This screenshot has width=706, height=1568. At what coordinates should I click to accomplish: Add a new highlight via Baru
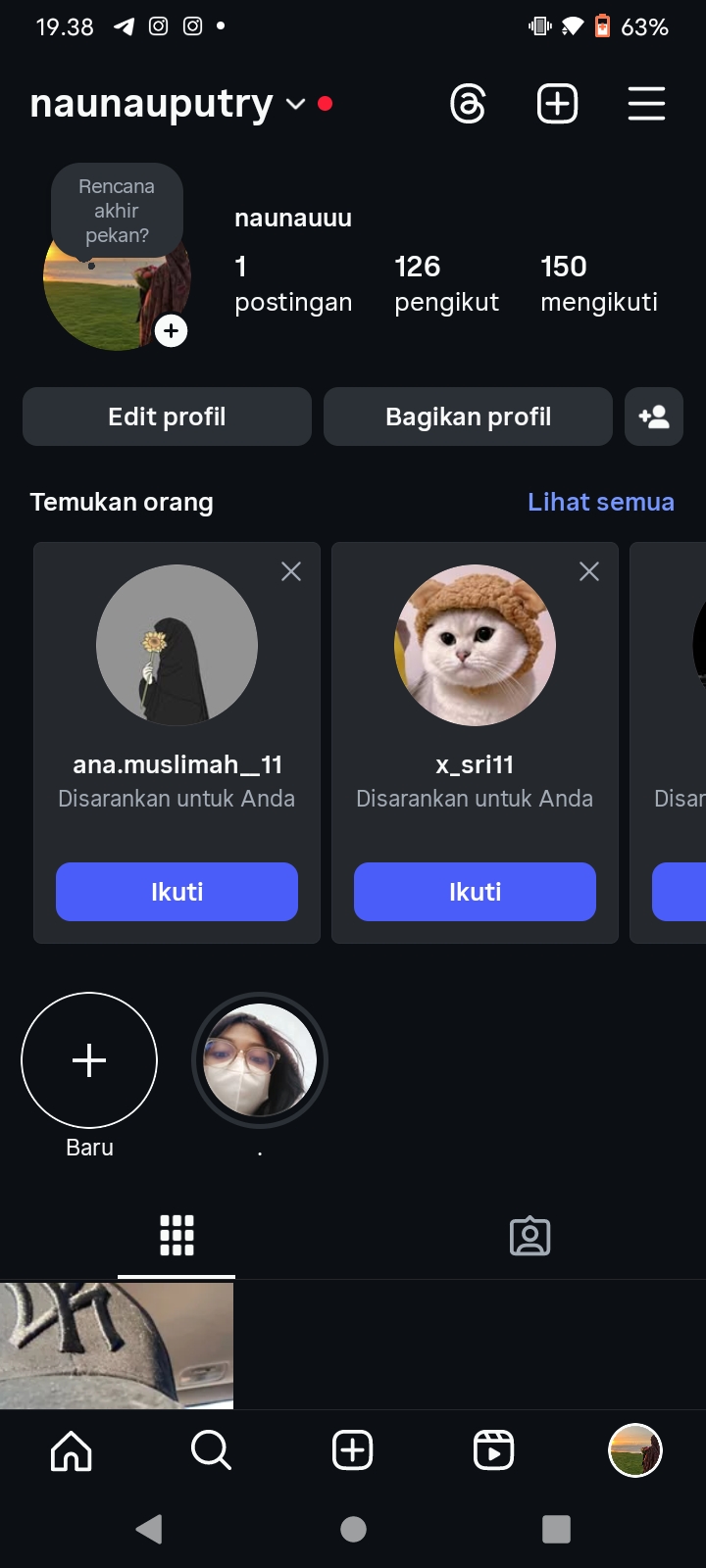89,1060
